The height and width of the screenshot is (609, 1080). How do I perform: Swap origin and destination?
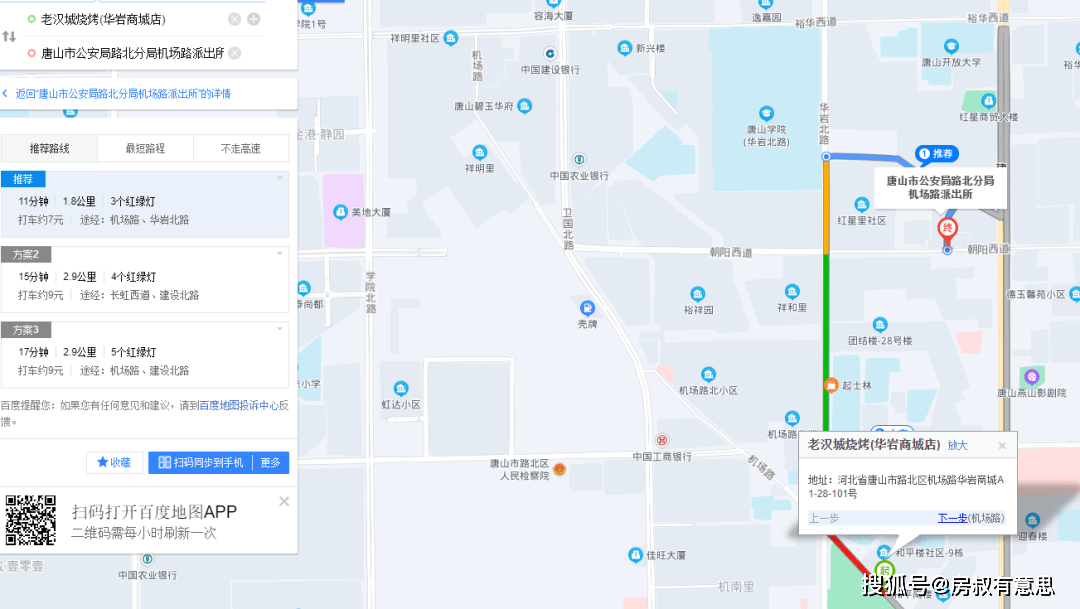(9, 36)
